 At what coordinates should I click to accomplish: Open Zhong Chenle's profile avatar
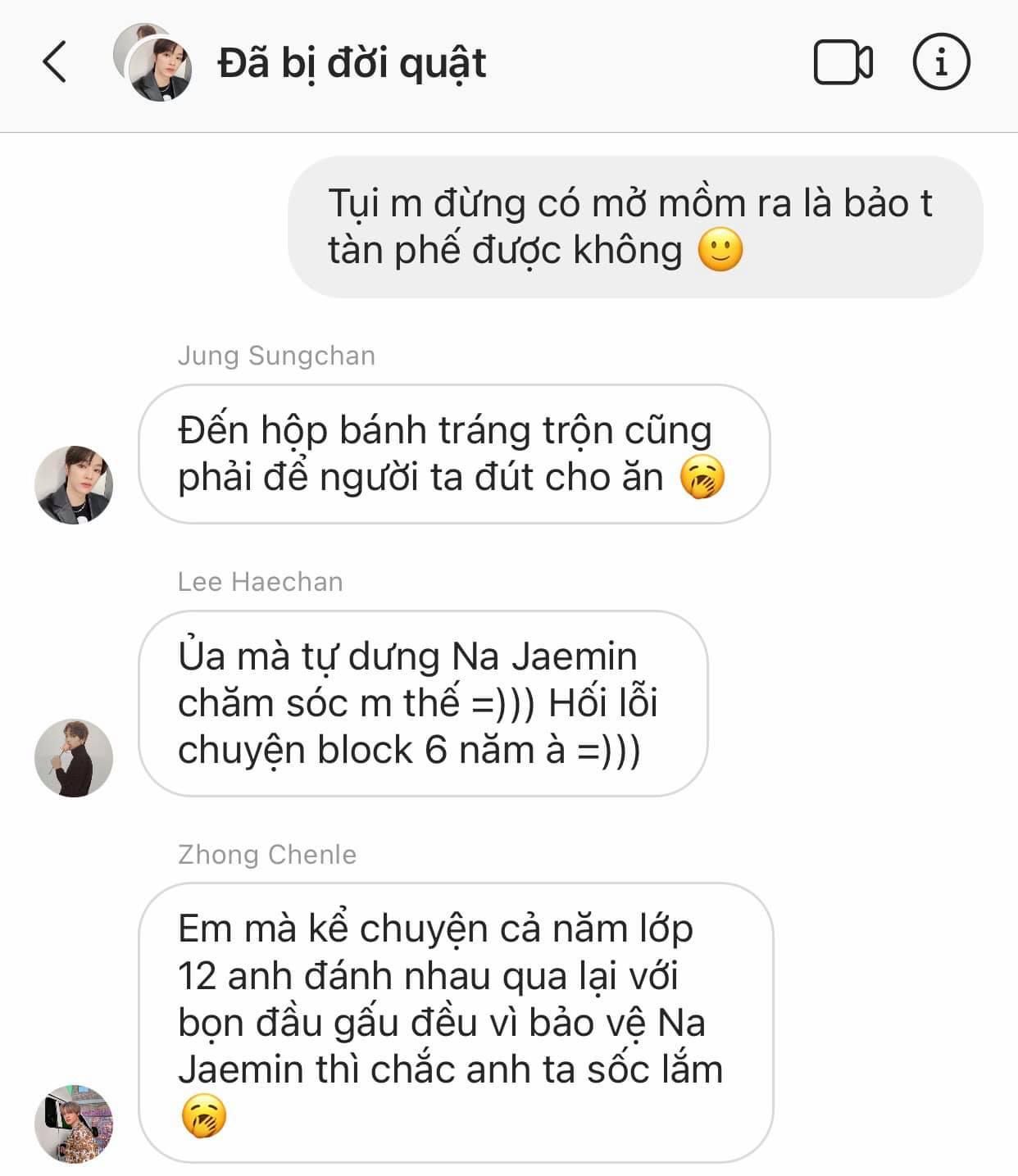pos(74,1124)
